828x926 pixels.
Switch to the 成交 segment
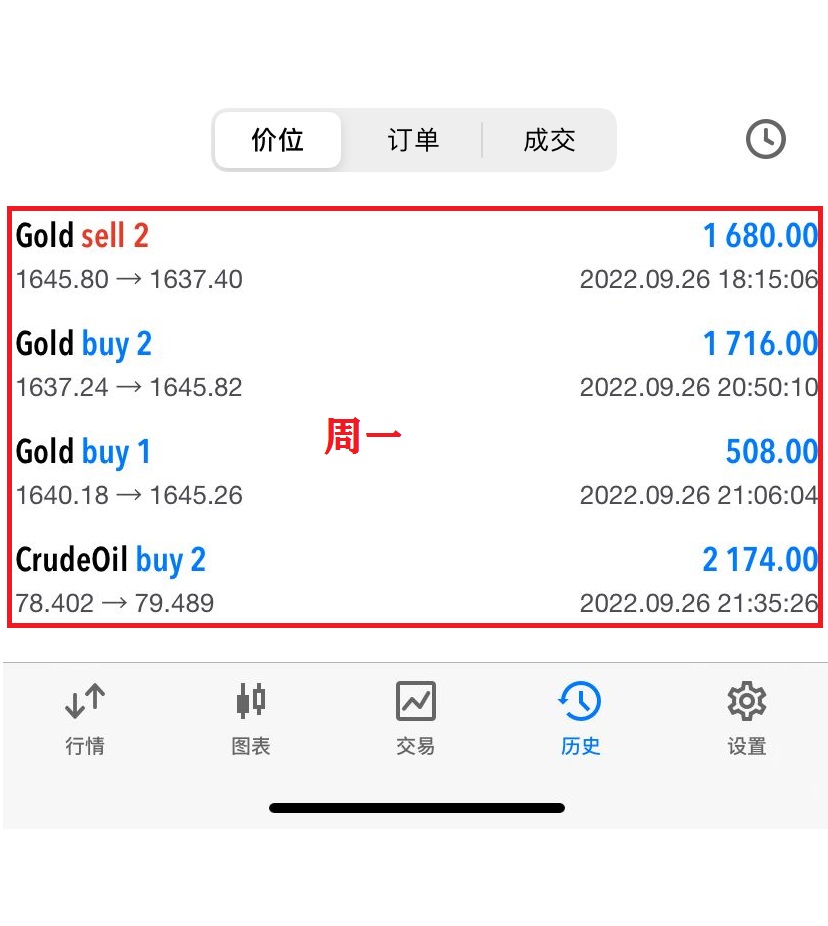click(x=549, y=140)
